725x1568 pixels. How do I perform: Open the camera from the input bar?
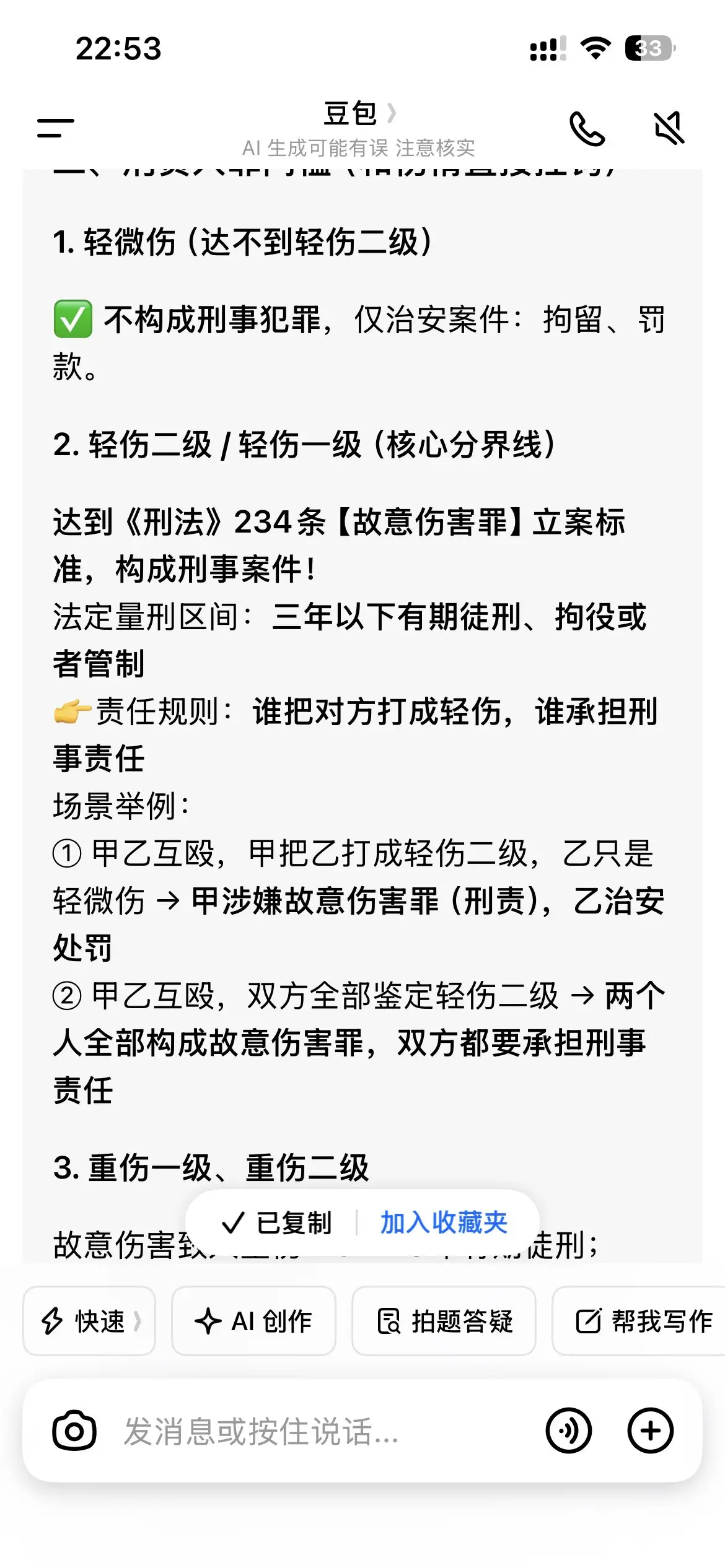click(x=74, y=1431)
